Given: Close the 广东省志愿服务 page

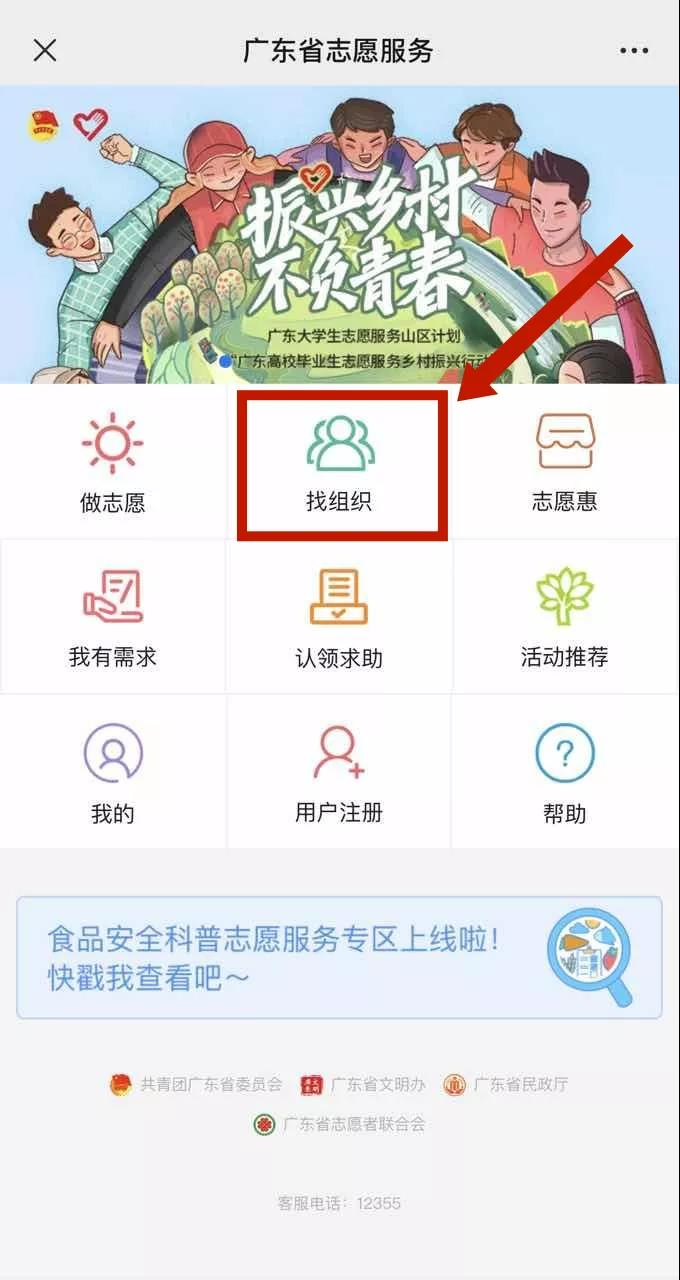Looking at the screenshot, I should coord(45,50).
